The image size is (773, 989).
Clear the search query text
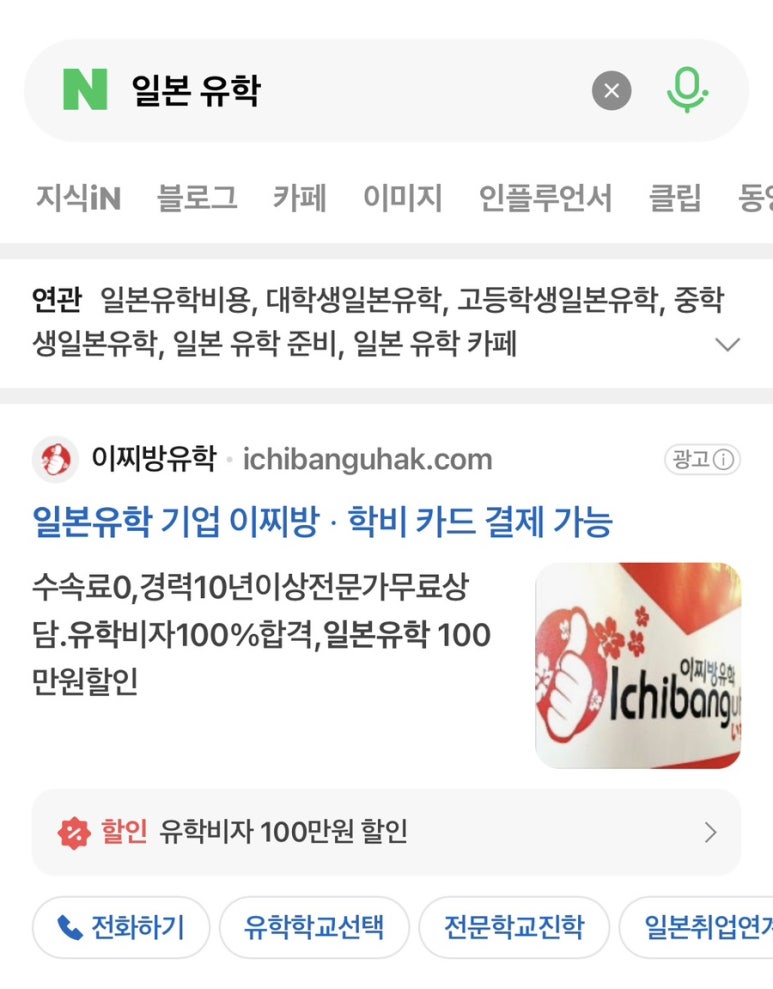tap(611, 91)
